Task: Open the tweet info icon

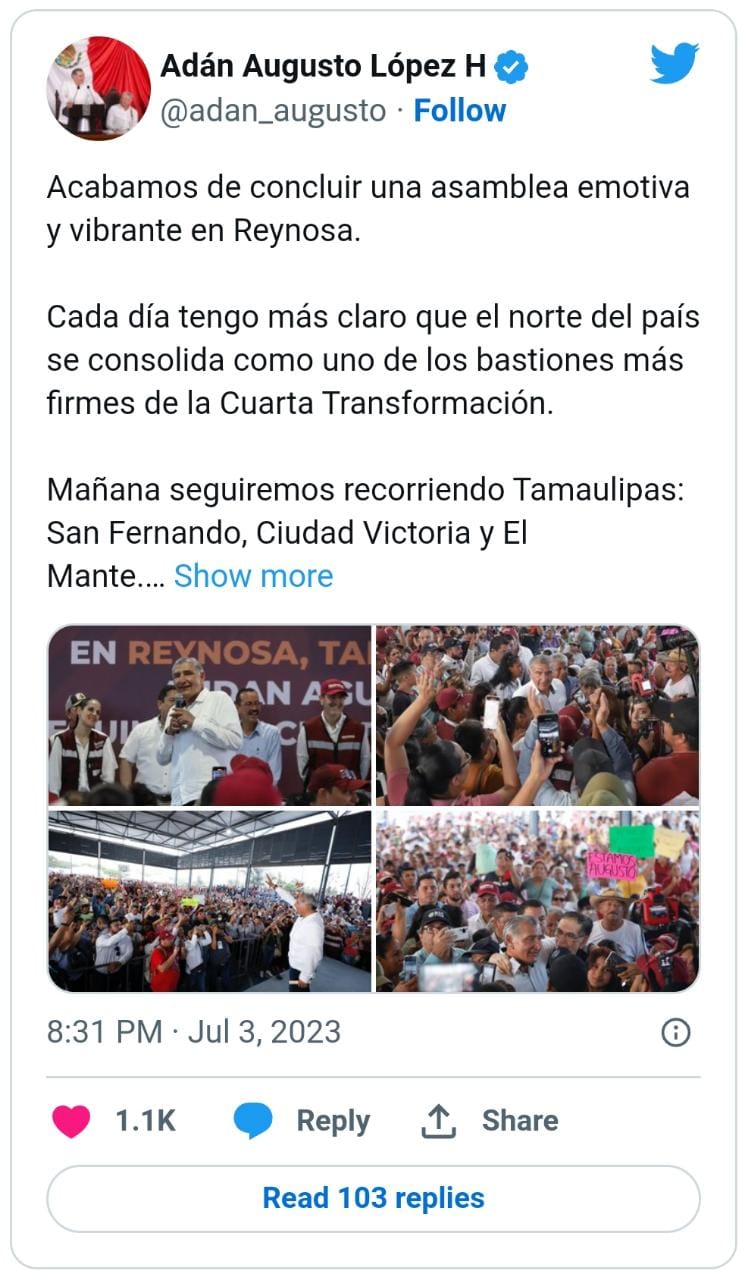Action: (676, 1033)
